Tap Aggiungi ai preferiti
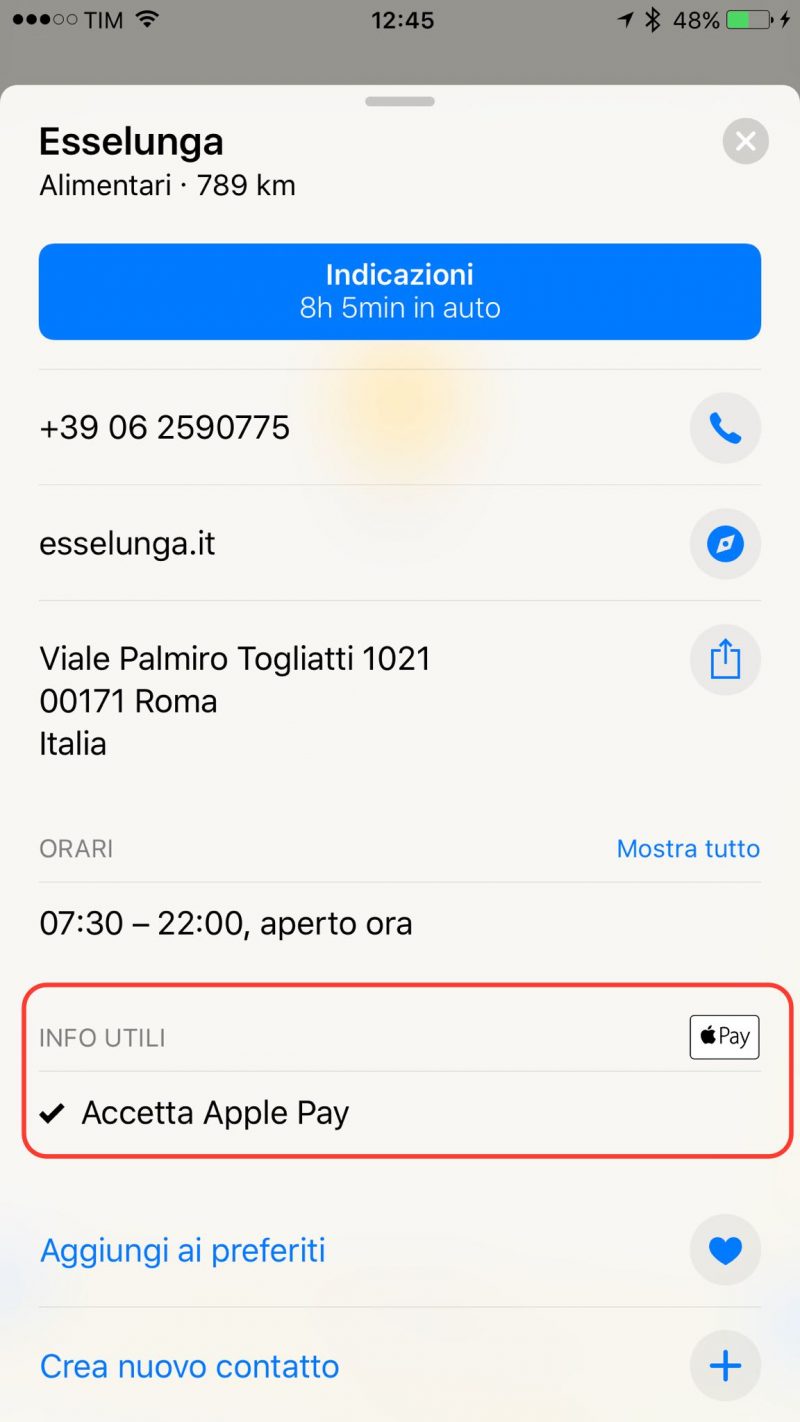 [183, 1250]
